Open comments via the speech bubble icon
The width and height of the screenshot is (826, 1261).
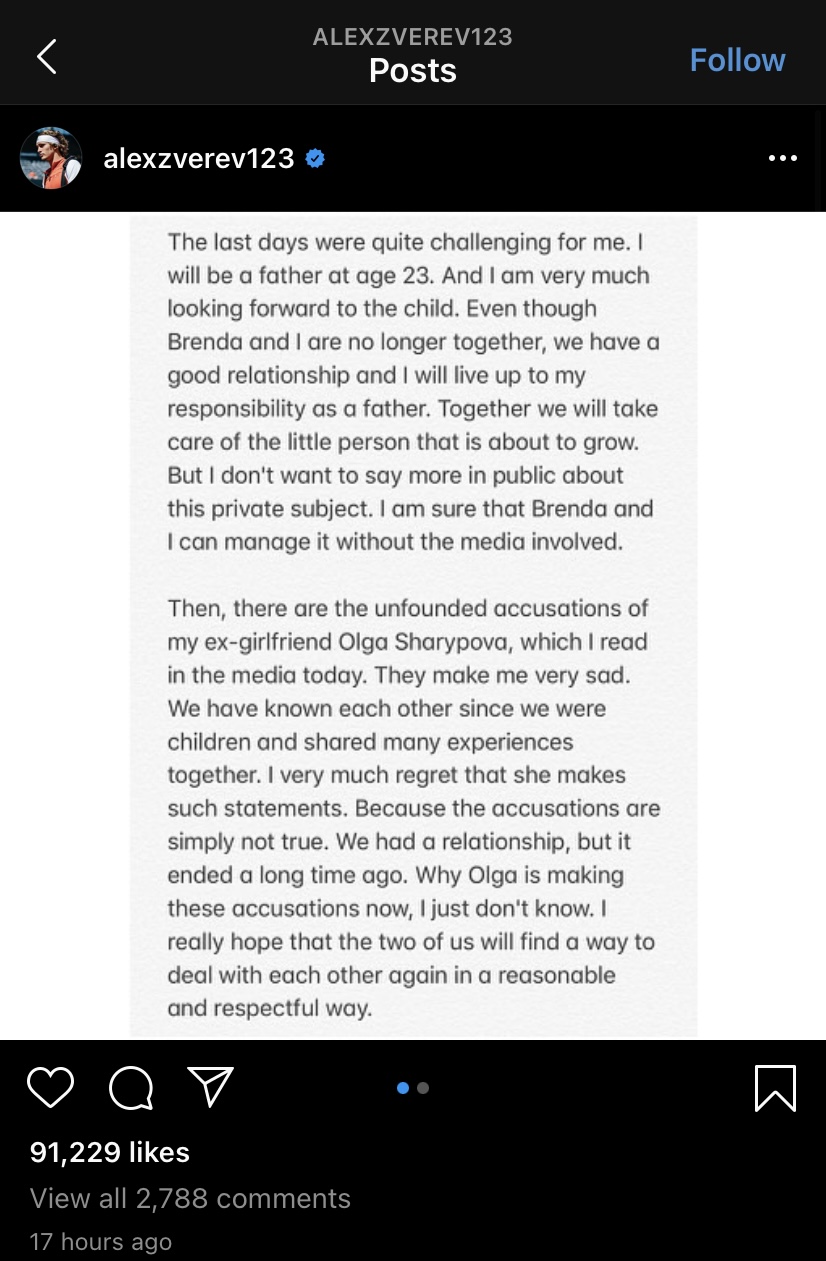click(x=131, y=1088)
